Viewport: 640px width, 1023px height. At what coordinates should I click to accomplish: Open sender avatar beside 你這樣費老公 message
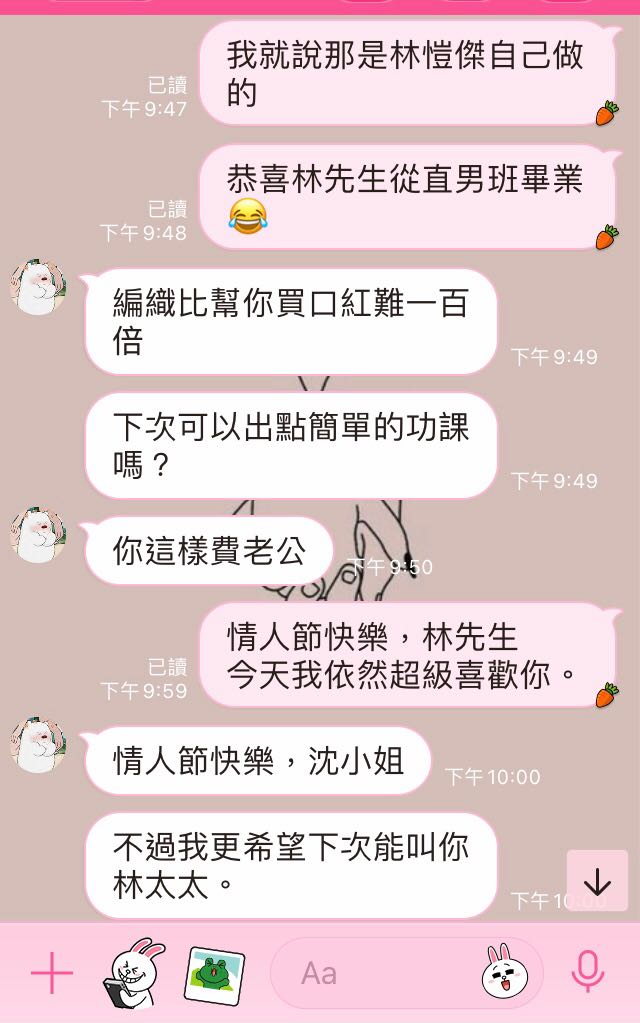[38, 535]
